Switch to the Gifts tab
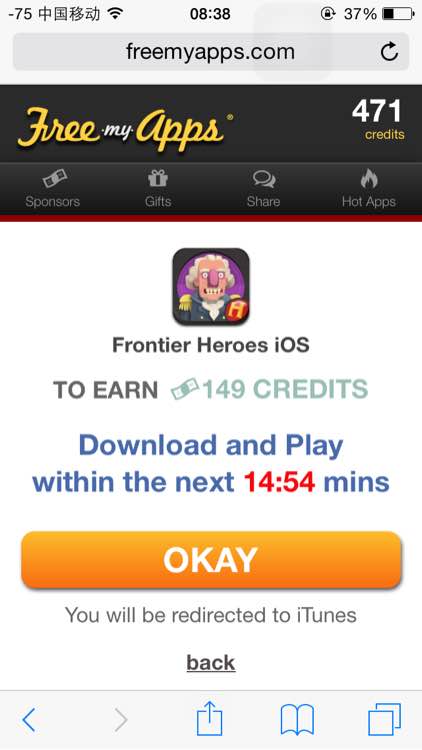The image size is (422, 750). 158,189
